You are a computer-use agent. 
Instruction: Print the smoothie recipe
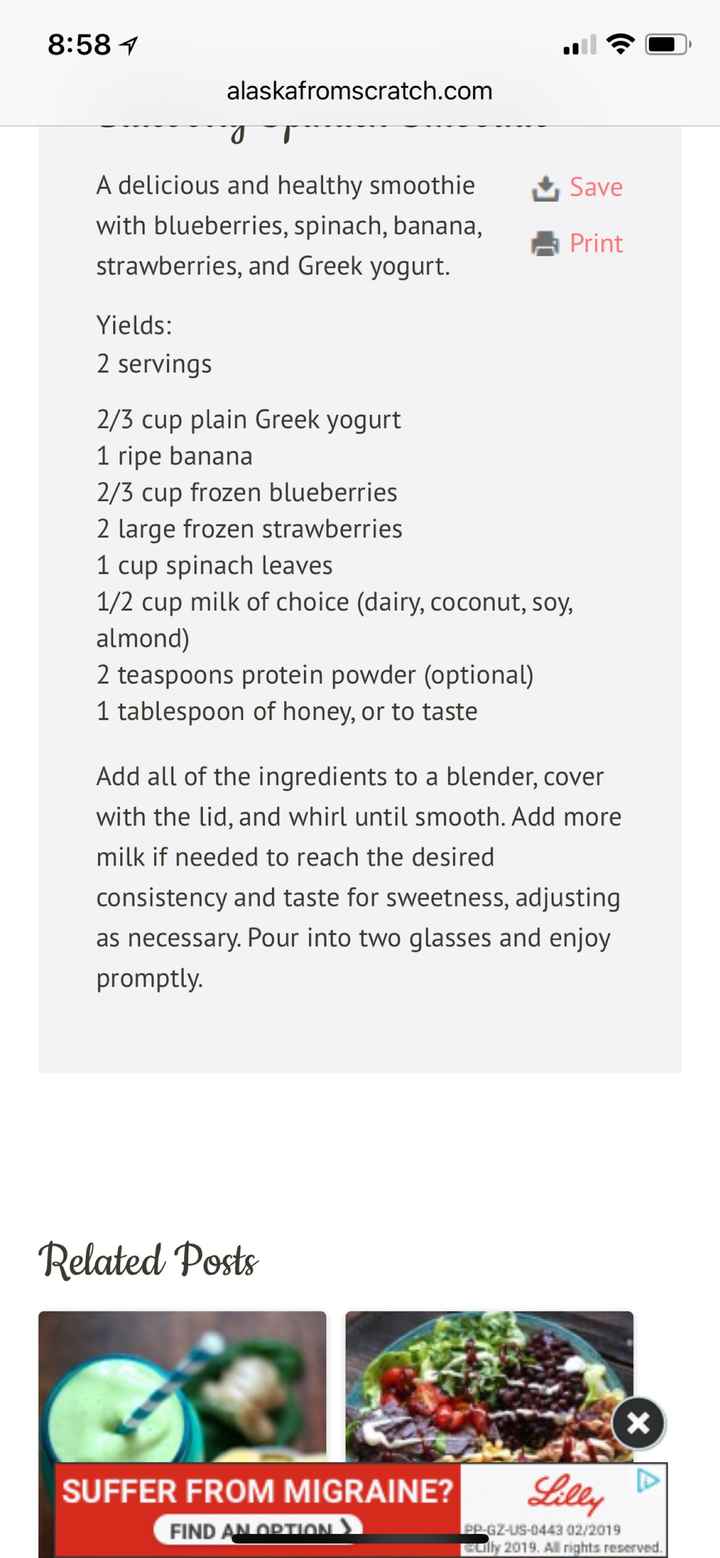pyautogui.click(x=578, y=244)
